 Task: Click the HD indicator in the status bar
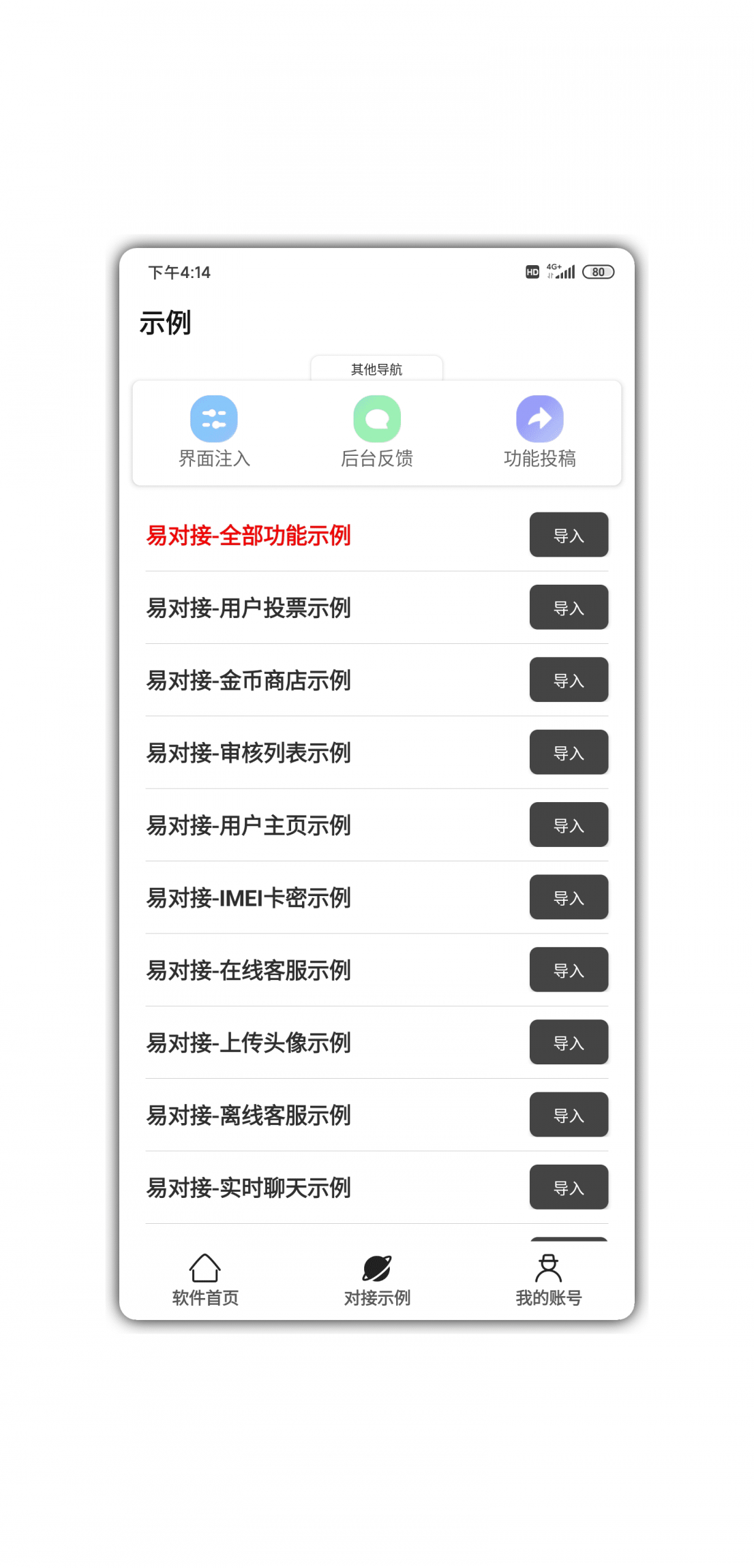[532, 271]
